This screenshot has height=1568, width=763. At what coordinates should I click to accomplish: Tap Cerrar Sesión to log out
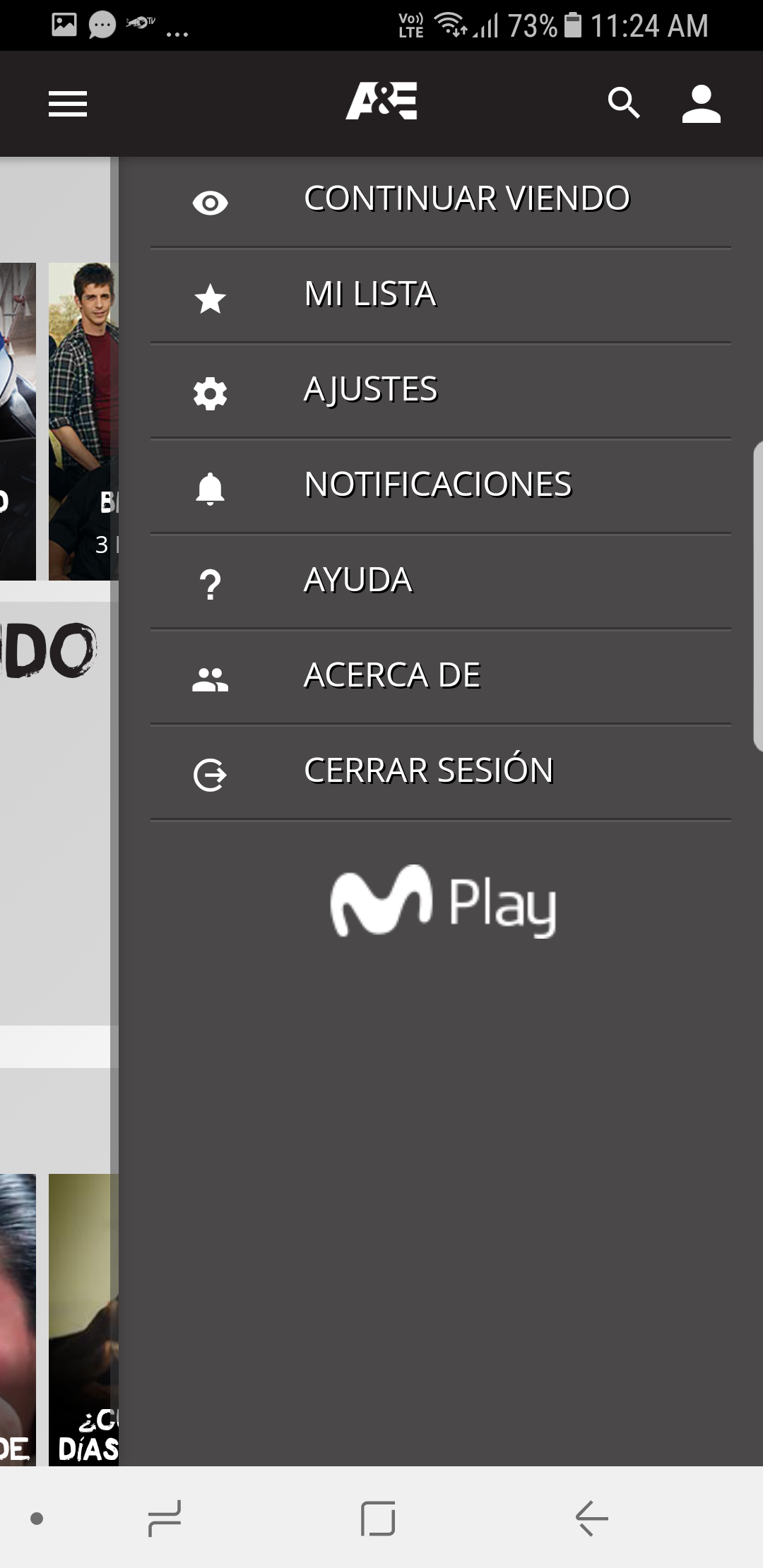(x=440, y=772)
